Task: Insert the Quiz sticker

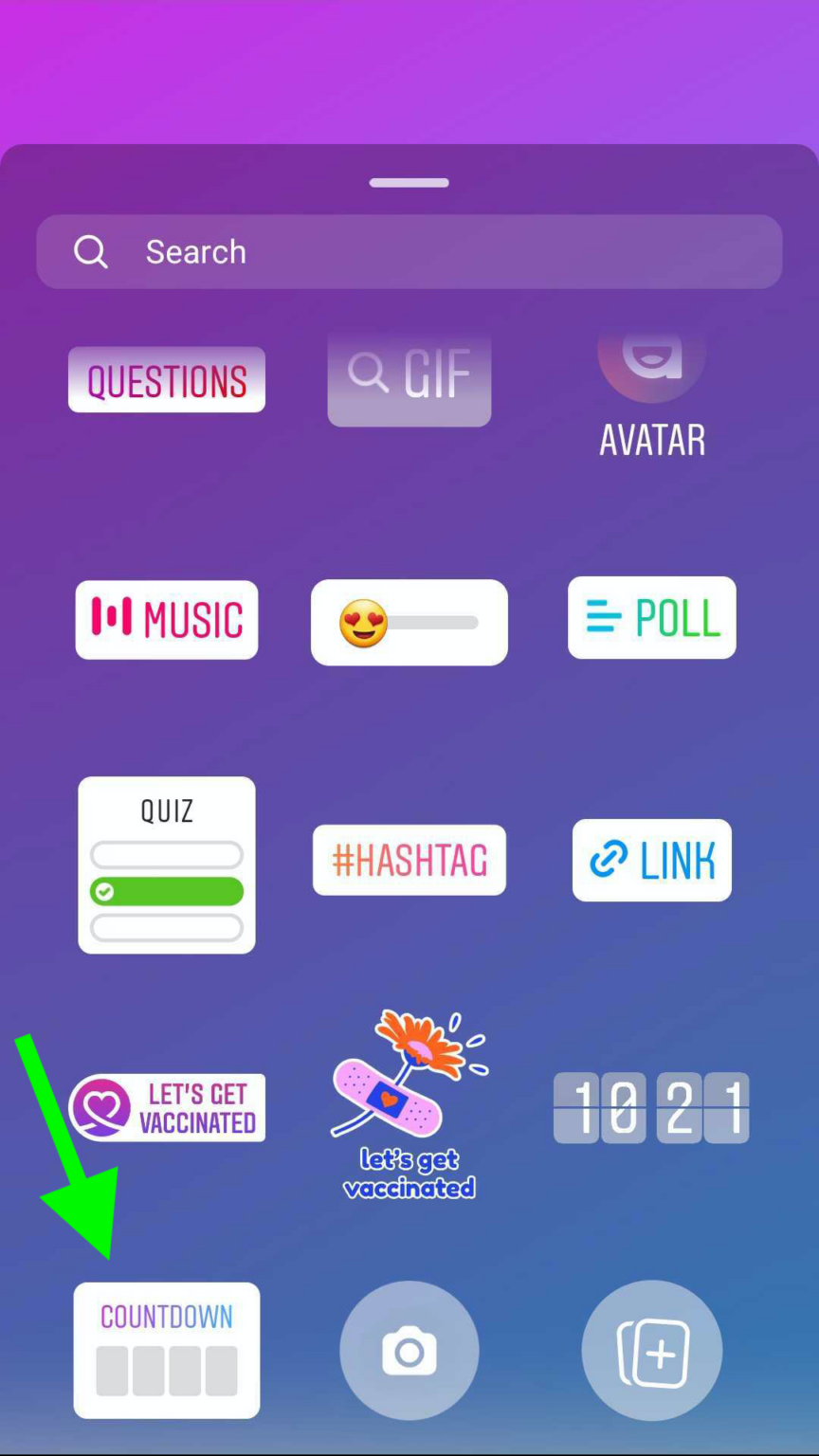Action: [x=167, y=864]
